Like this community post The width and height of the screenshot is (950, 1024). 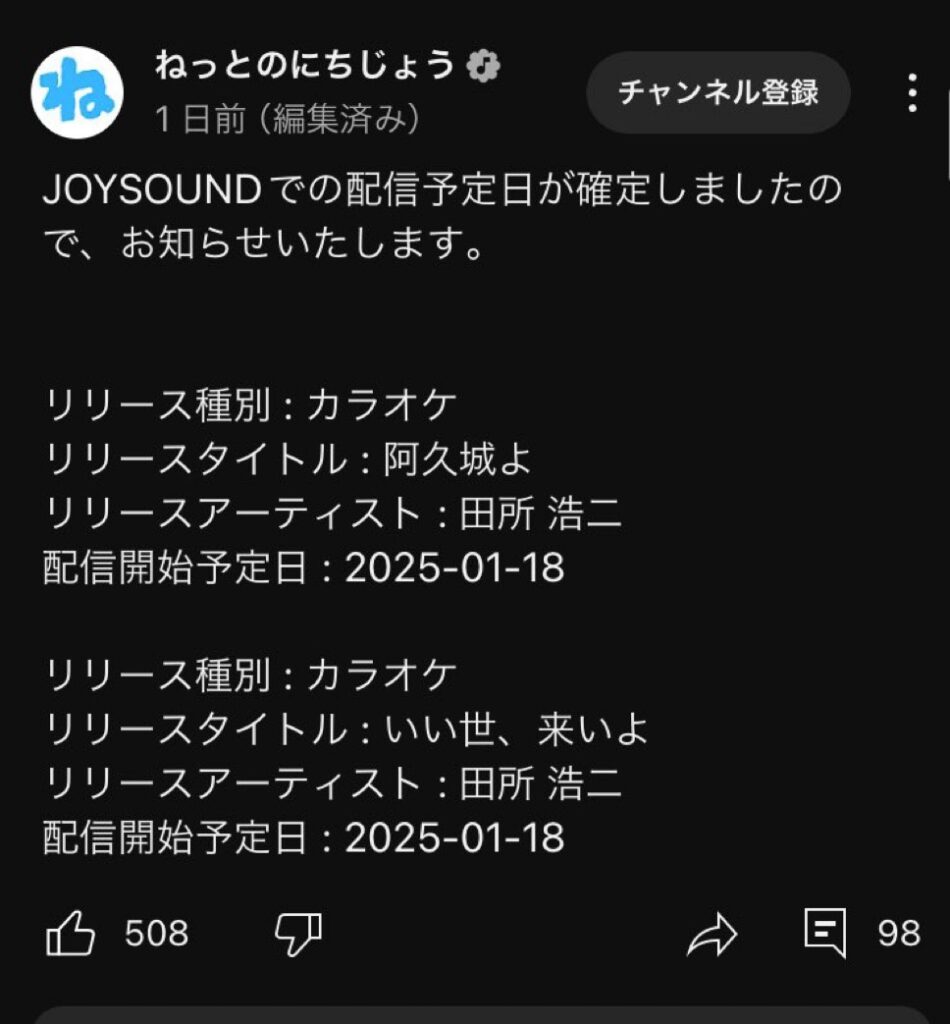[x=71, y=935]
